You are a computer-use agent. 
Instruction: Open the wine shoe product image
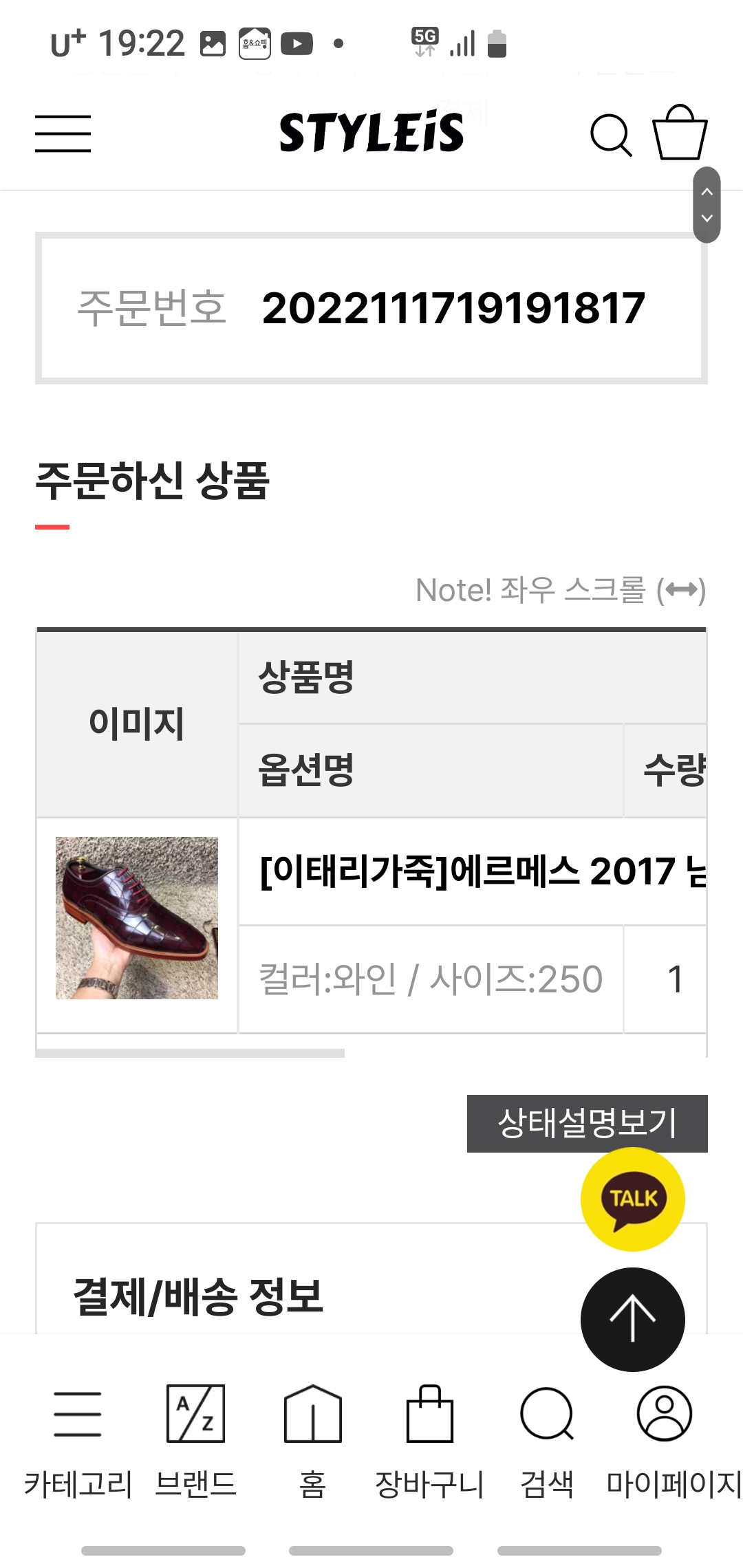tap(137, 917)
